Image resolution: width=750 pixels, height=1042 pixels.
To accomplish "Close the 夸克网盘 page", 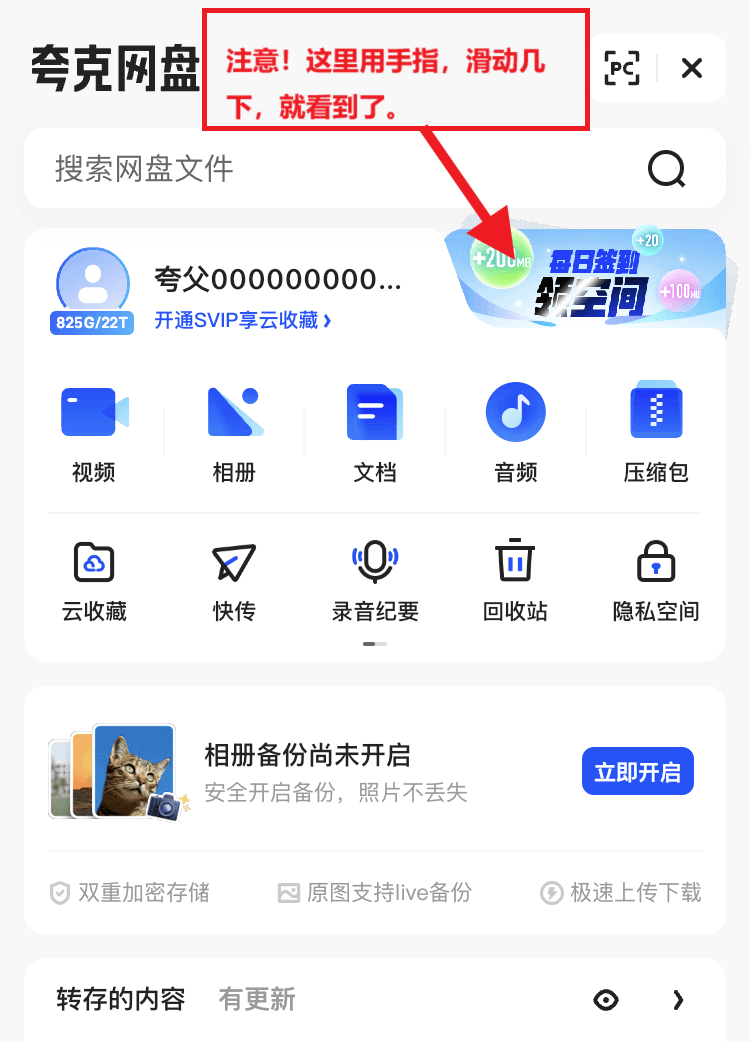I will (x=691, y=68).
